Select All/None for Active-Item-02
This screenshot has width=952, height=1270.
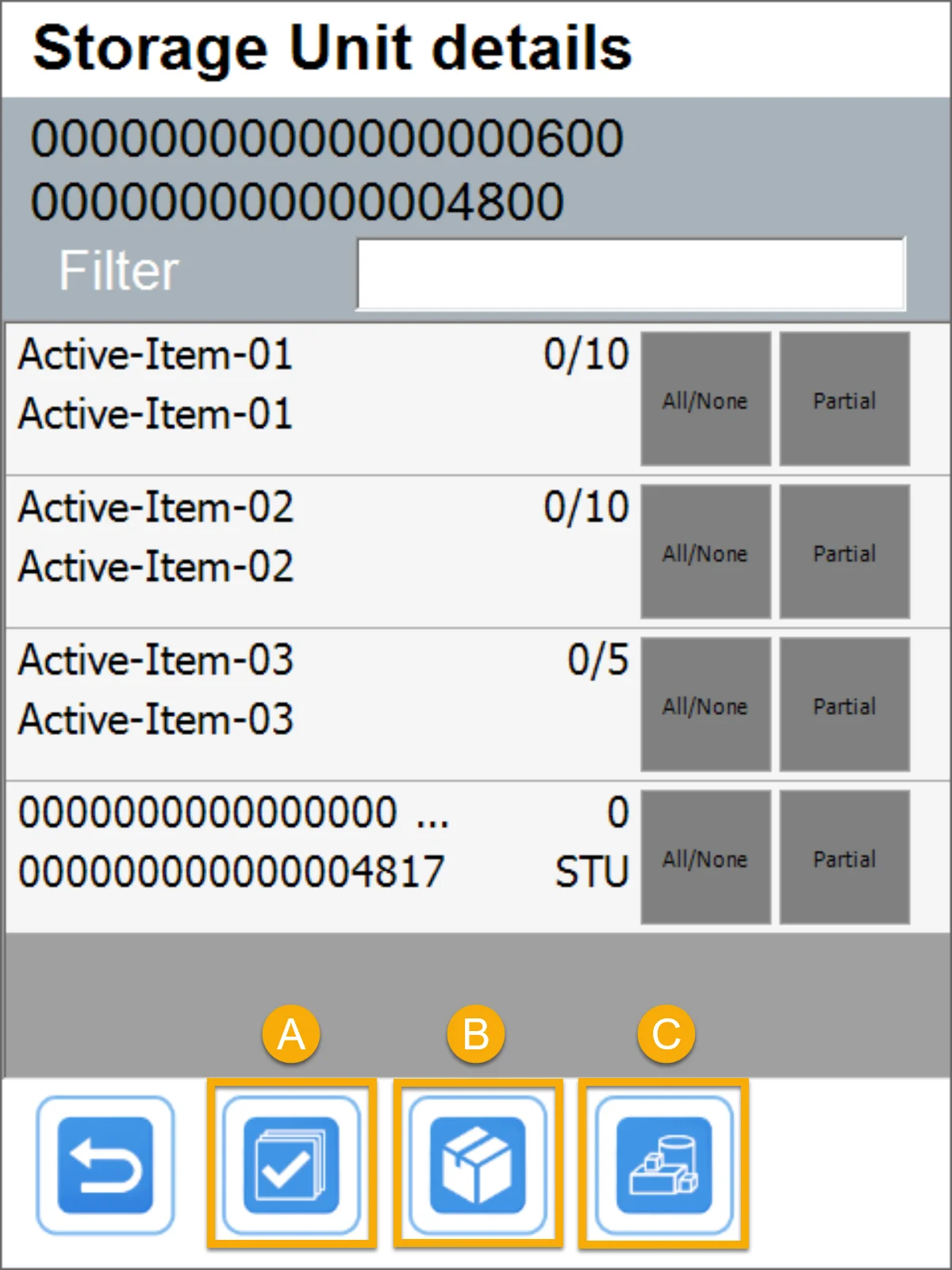[x=705, y=552]
